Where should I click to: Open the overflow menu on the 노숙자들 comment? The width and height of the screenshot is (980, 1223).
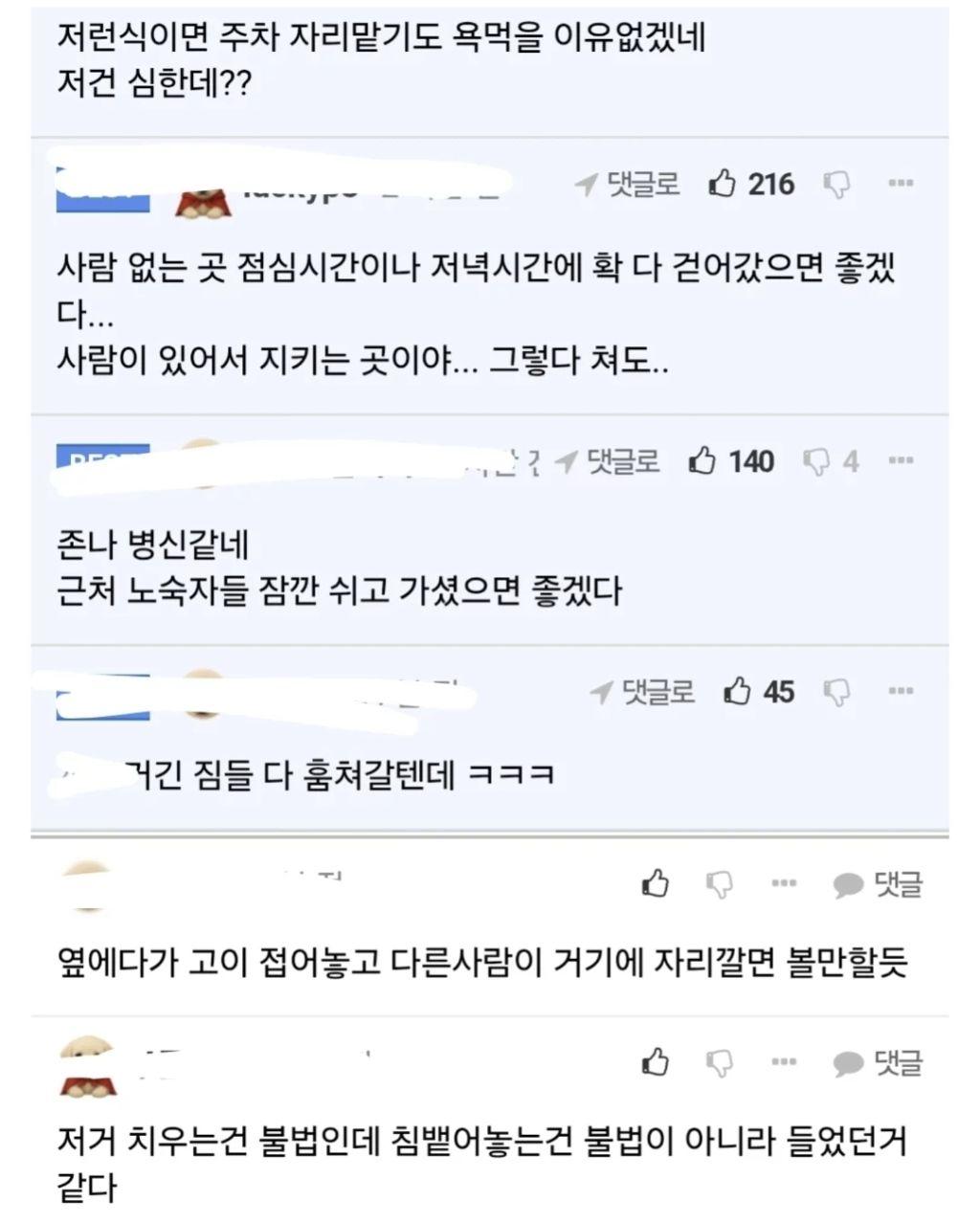click(x=901, y=461)
